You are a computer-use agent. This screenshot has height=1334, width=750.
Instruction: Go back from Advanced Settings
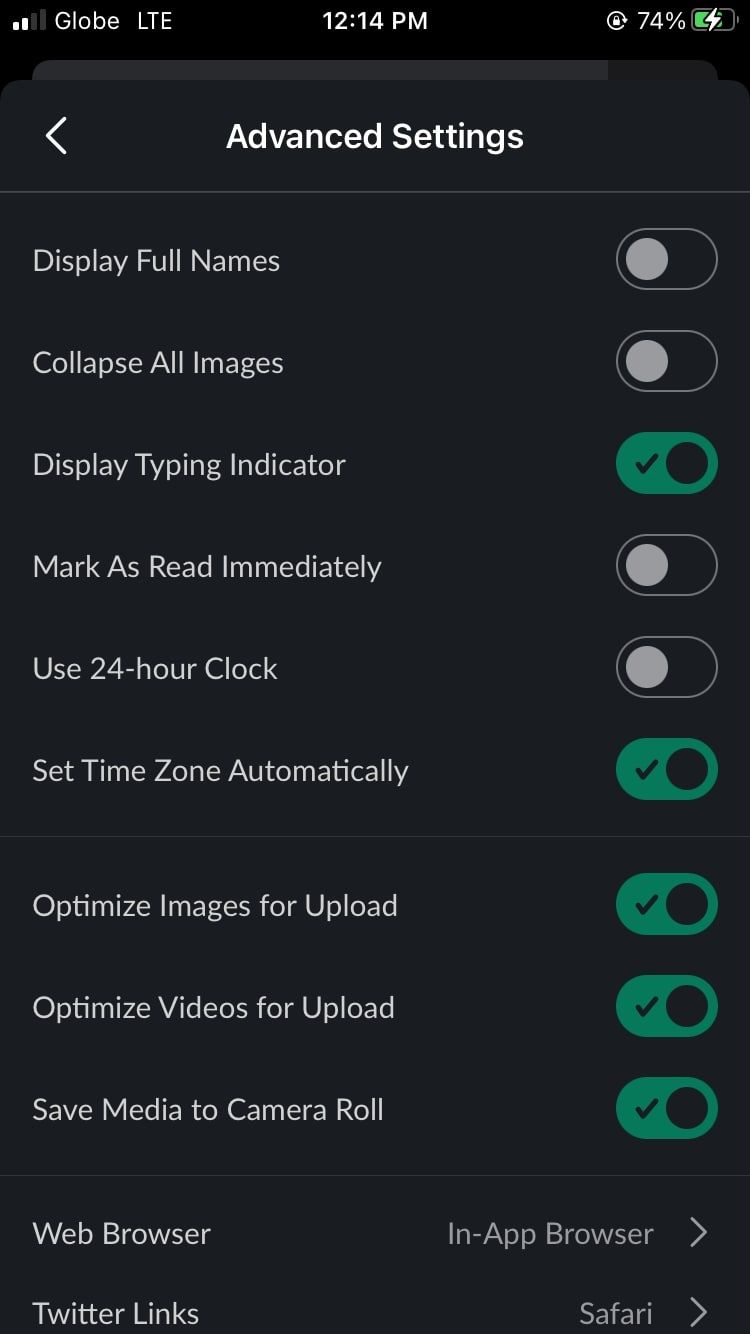(x=57, y=136)
